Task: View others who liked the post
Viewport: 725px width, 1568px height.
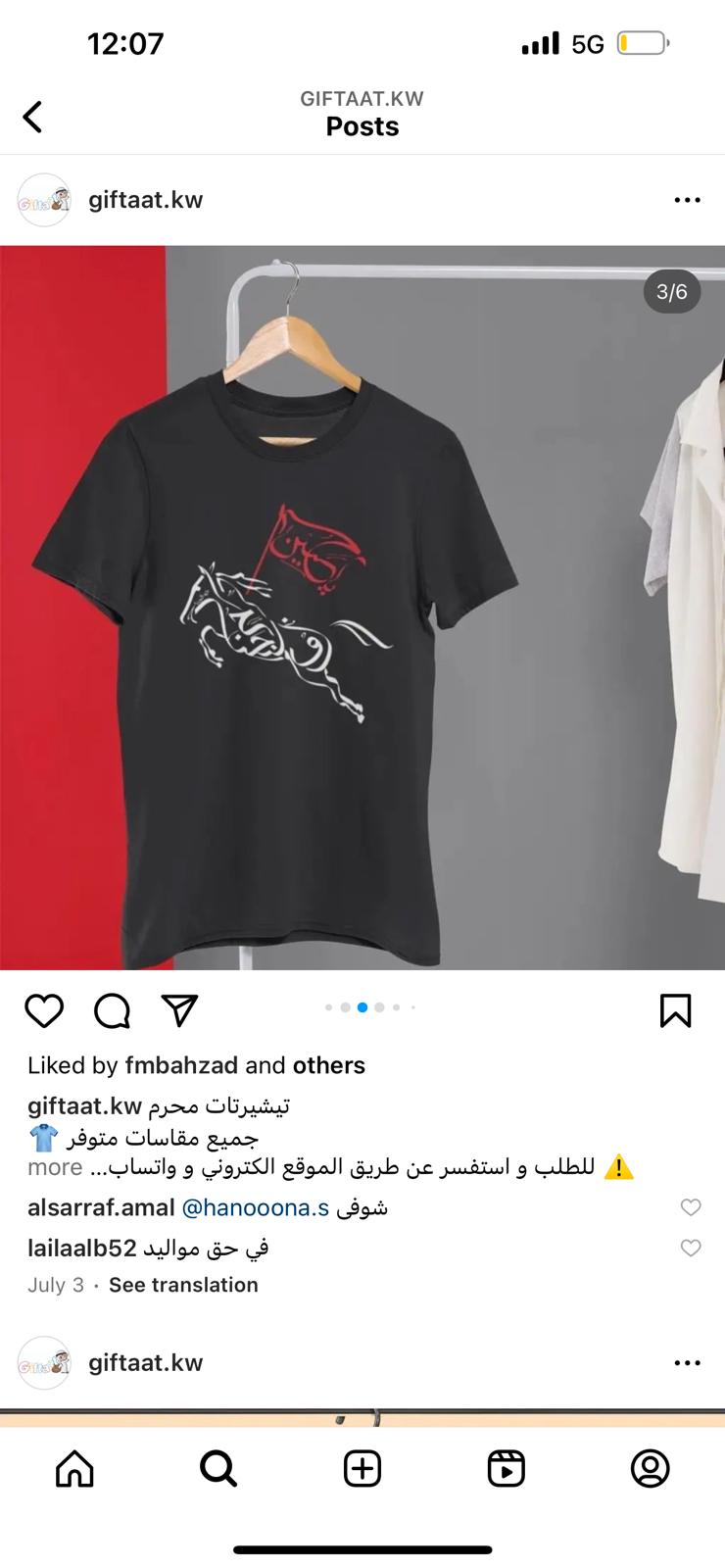Action: [328, 1065]
